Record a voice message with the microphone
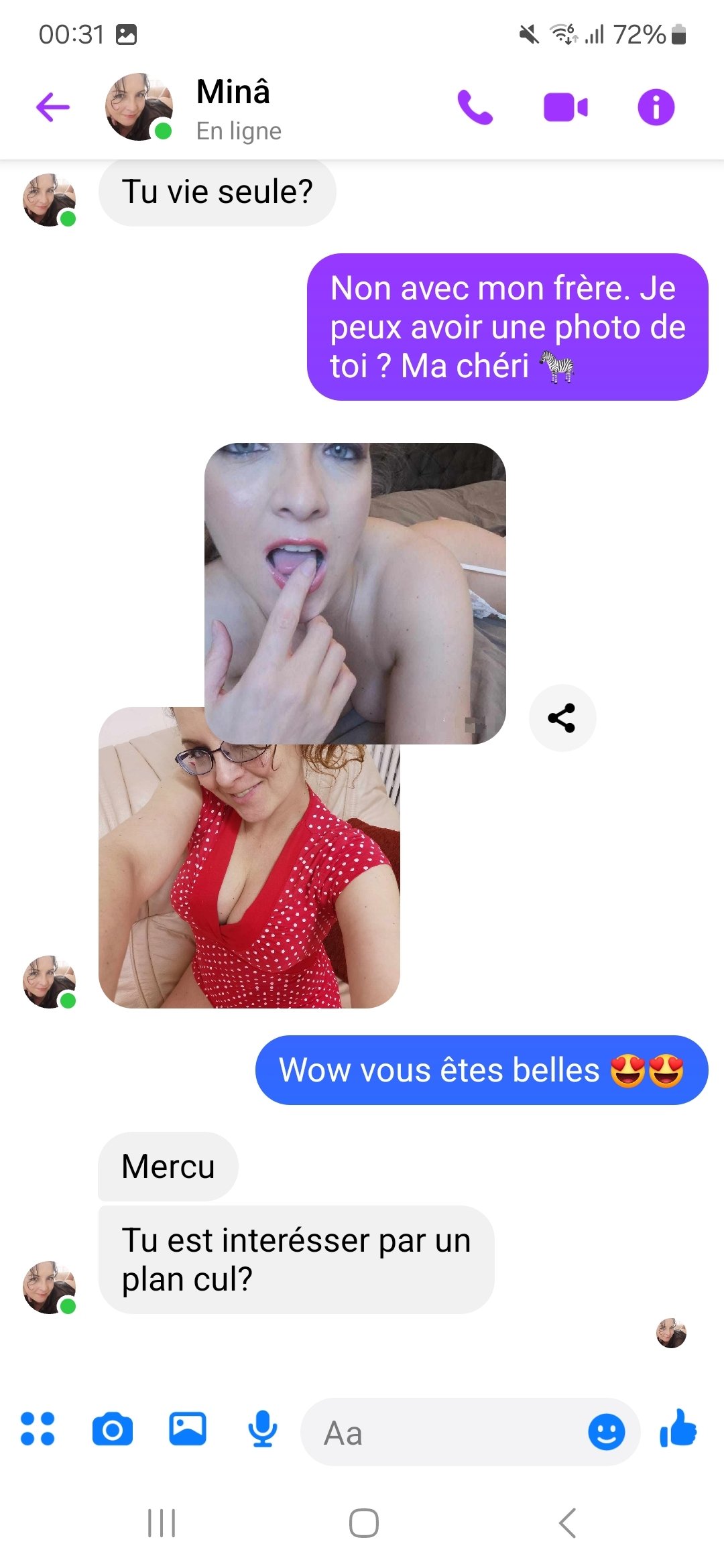 (x=263, y=1429)
